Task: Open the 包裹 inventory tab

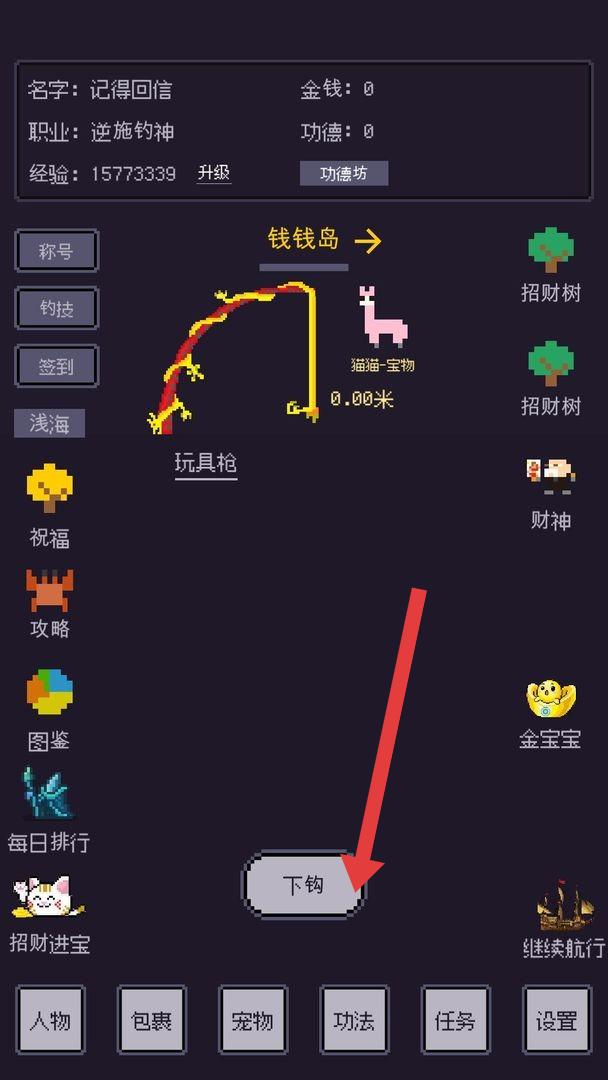Action: [x=151, y=1019]
